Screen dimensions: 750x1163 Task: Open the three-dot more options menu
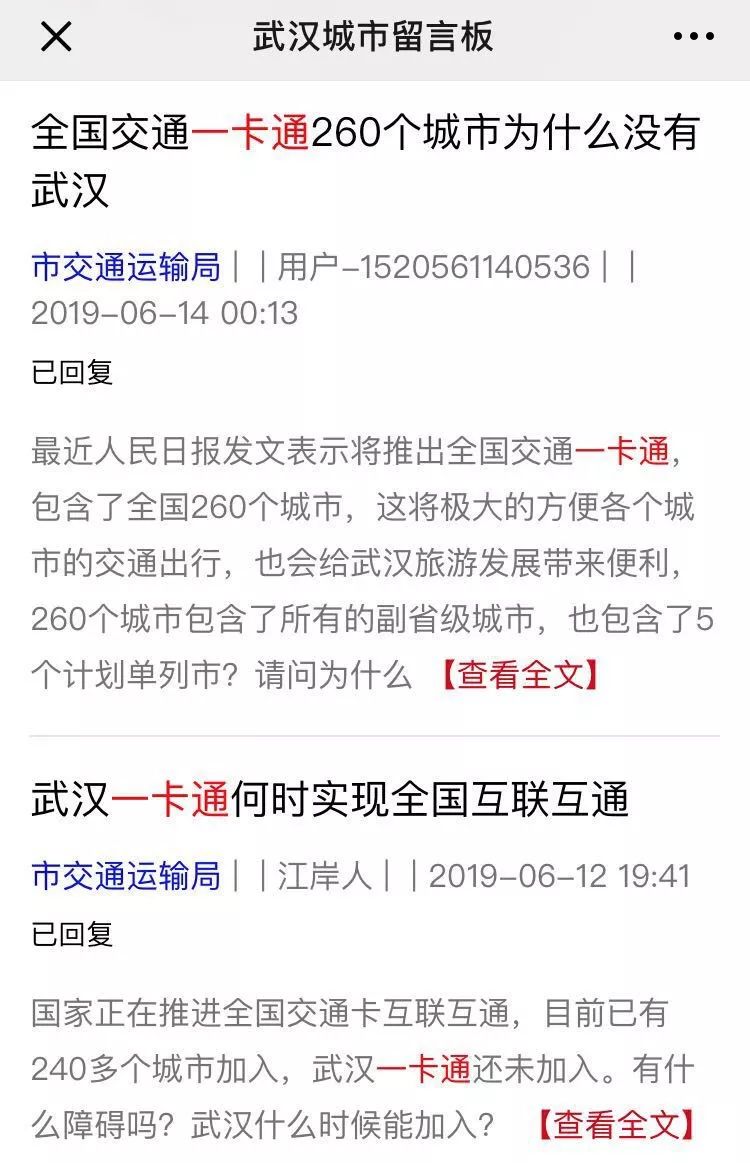coord(693,38)
